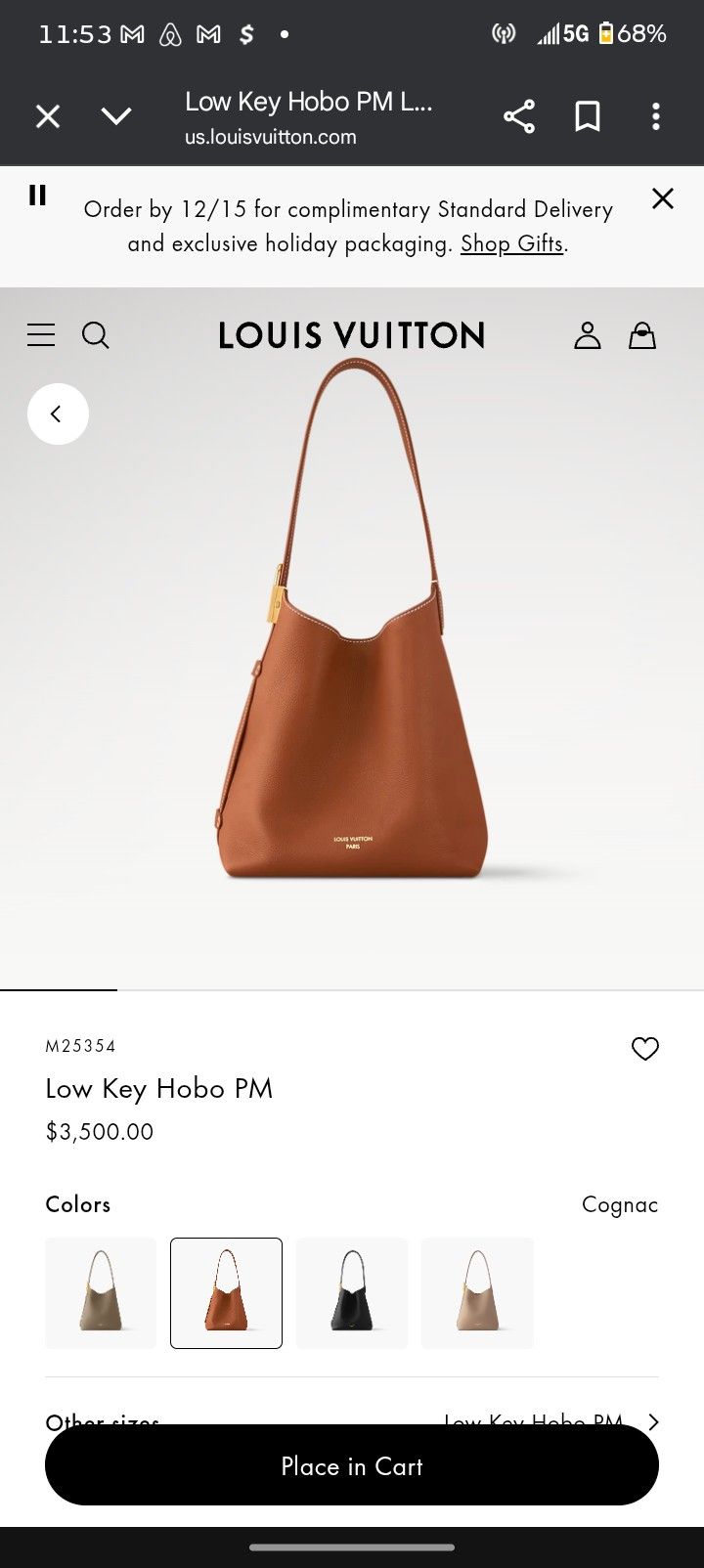Open the Louis Vuitton account icon
This screenshot has height=1568, width=704.
coord(587,335)
